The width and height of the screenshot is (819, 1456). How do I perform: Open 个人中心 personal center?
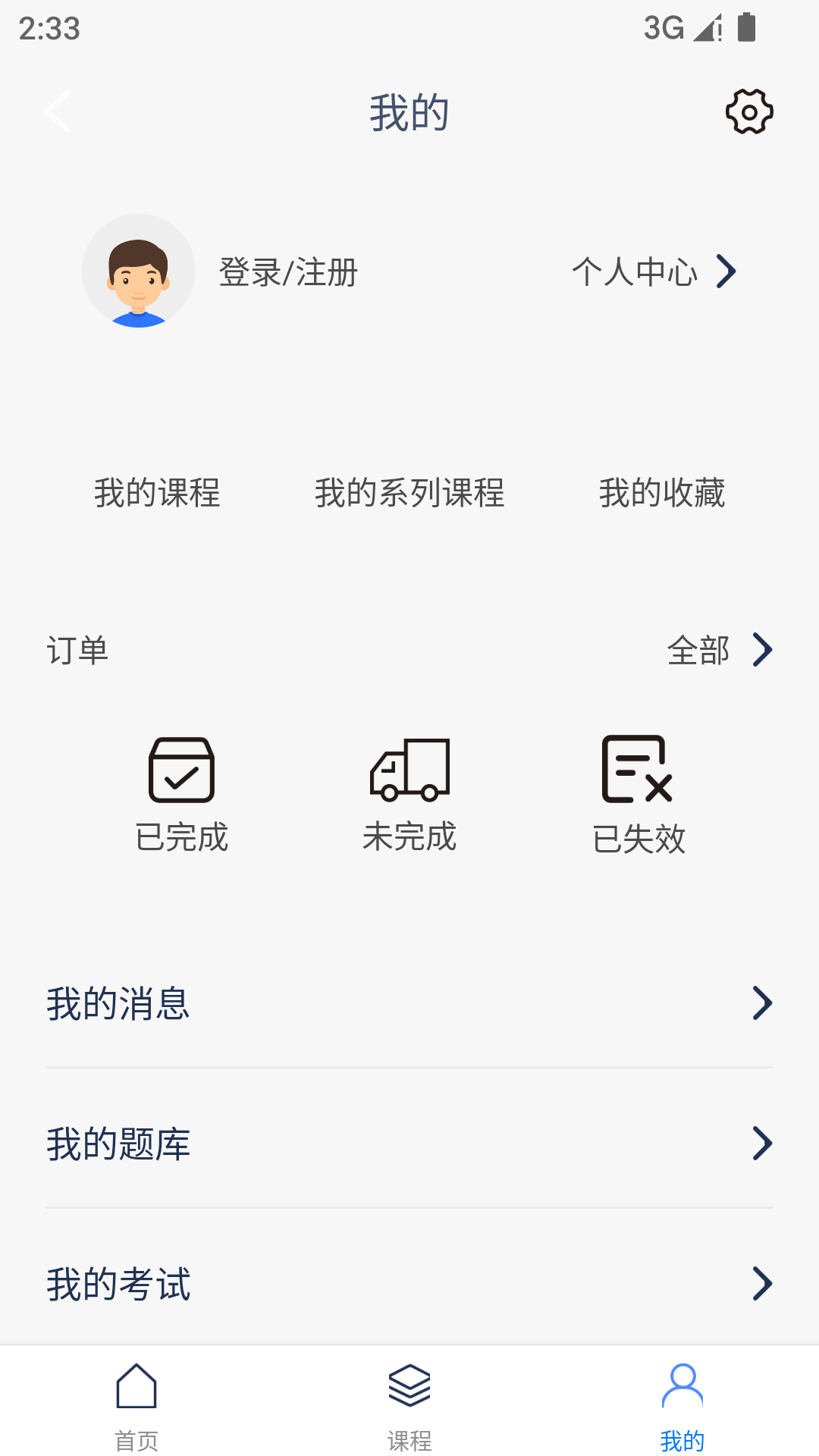(x=652, y=271)
